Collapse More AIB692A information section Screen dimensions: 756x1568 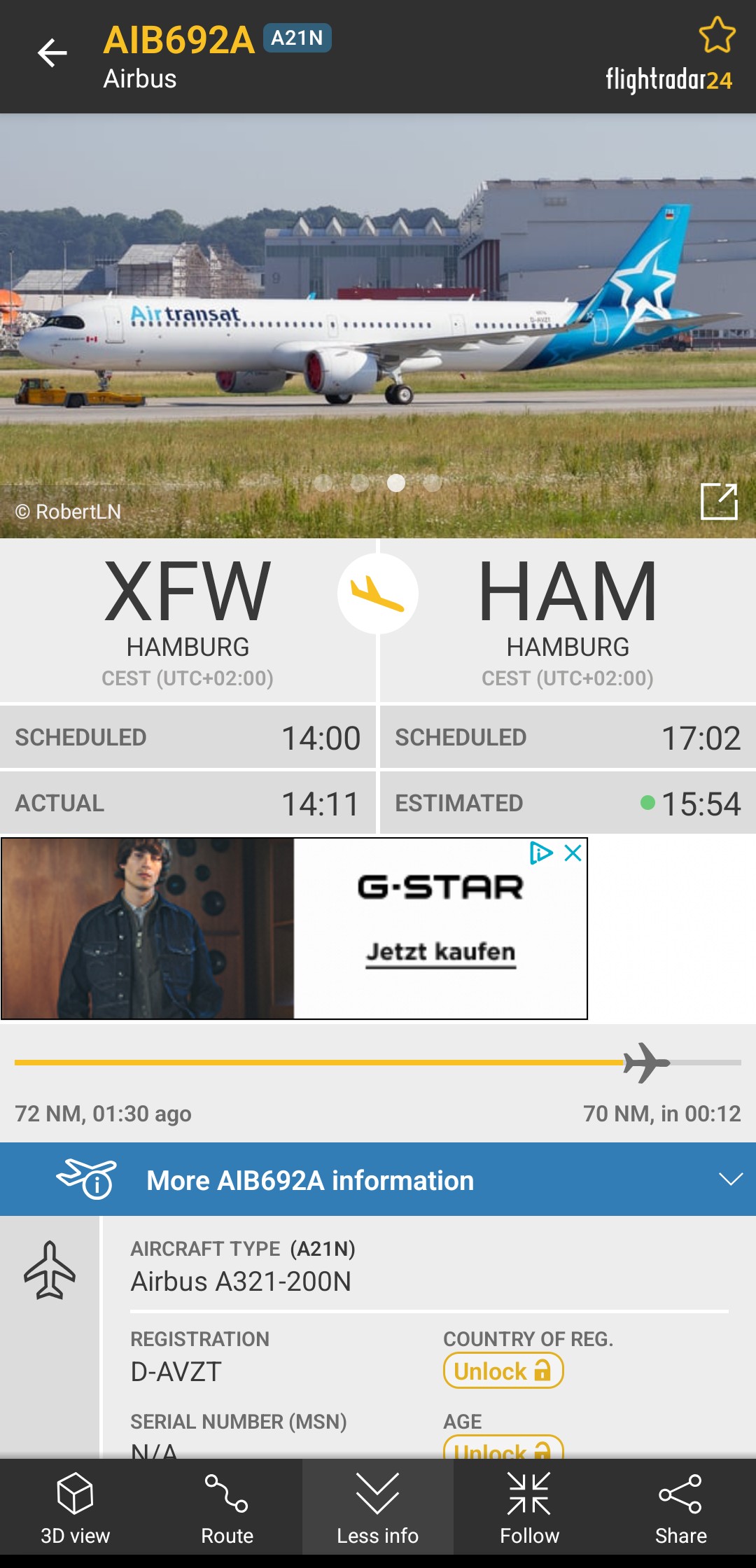coord(730,1179)
